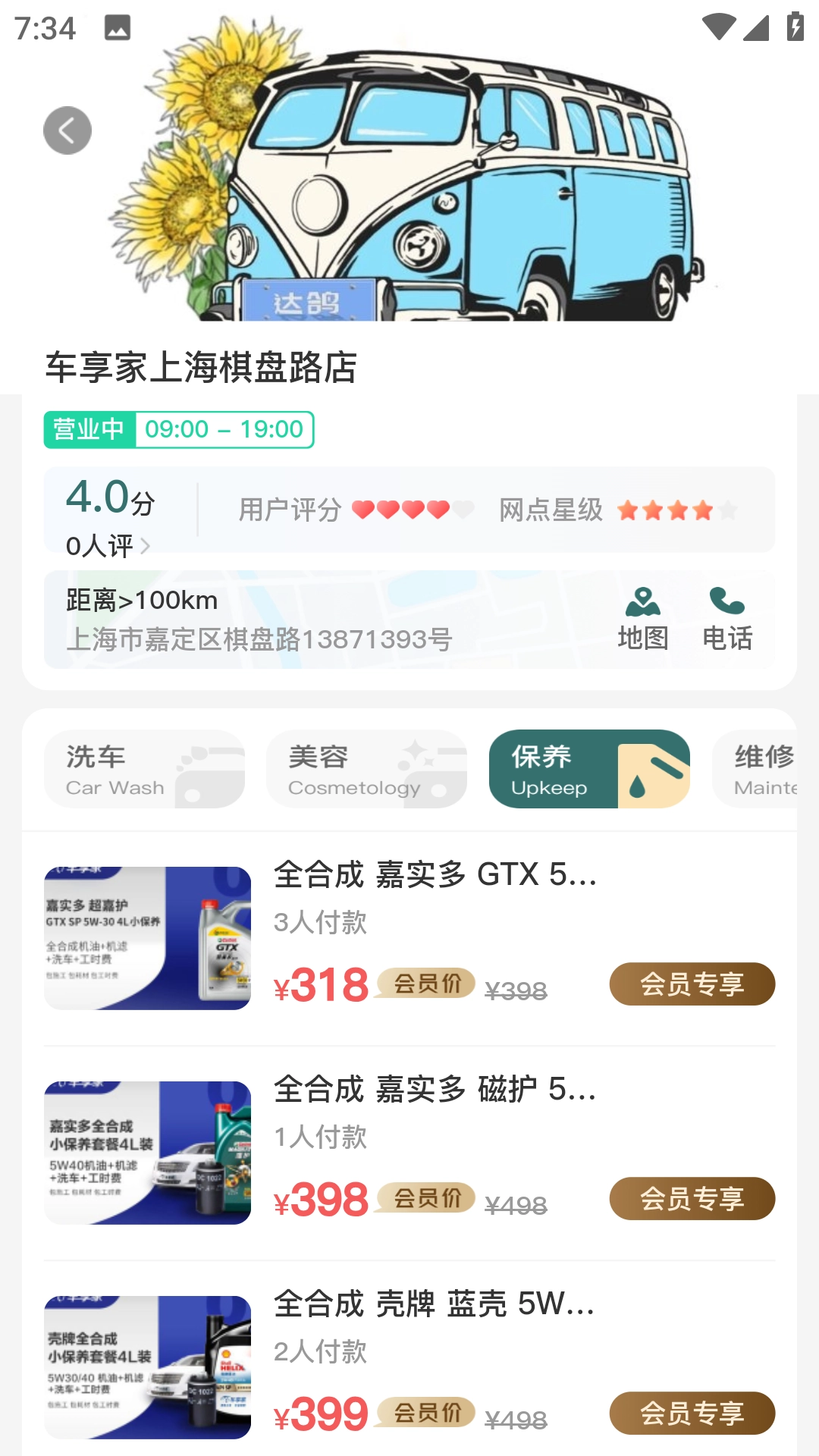Tap 会员专享 for the ¥399 package
The image size is (819, 1456).
[x=692, y=1414]
